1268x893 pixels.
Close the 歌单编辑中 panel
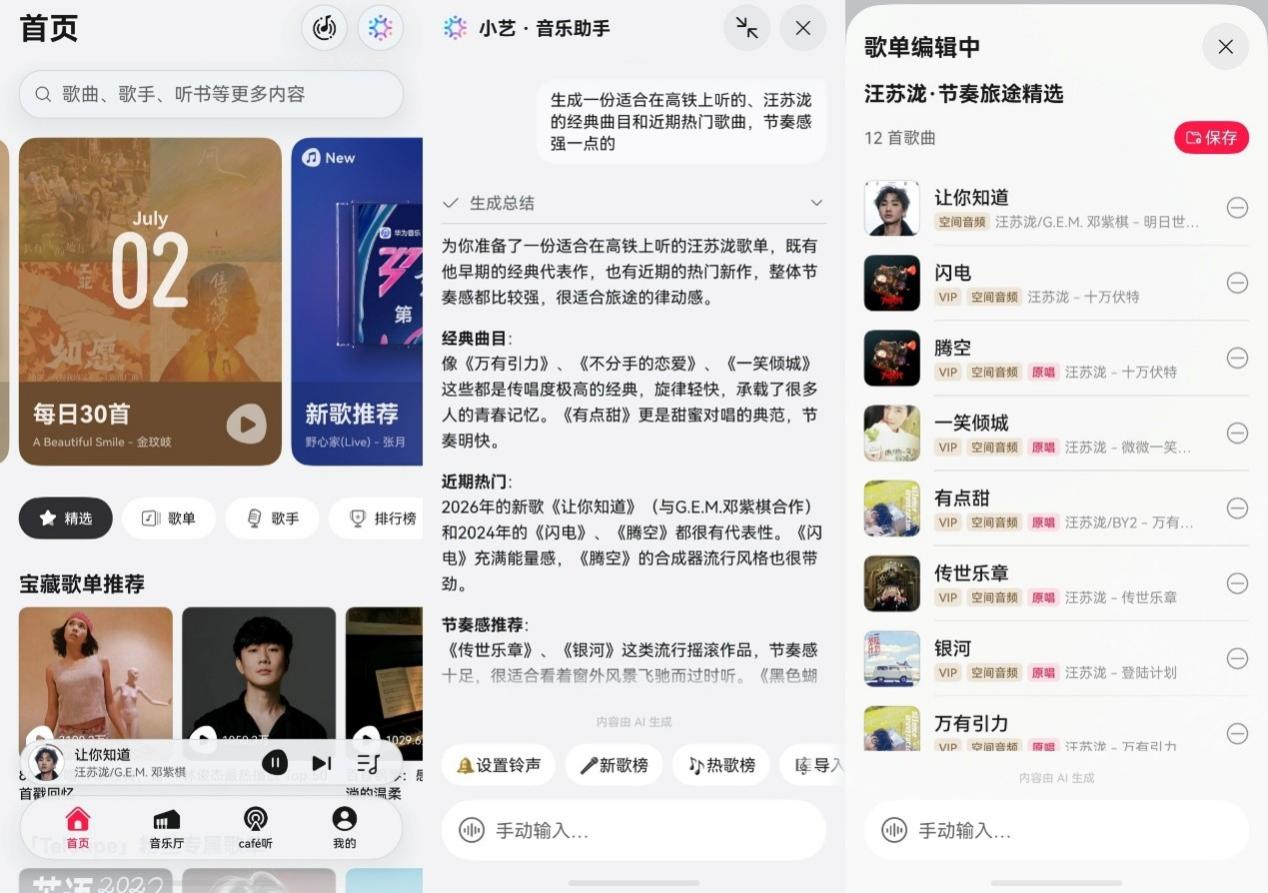[x=1226, y=46]
